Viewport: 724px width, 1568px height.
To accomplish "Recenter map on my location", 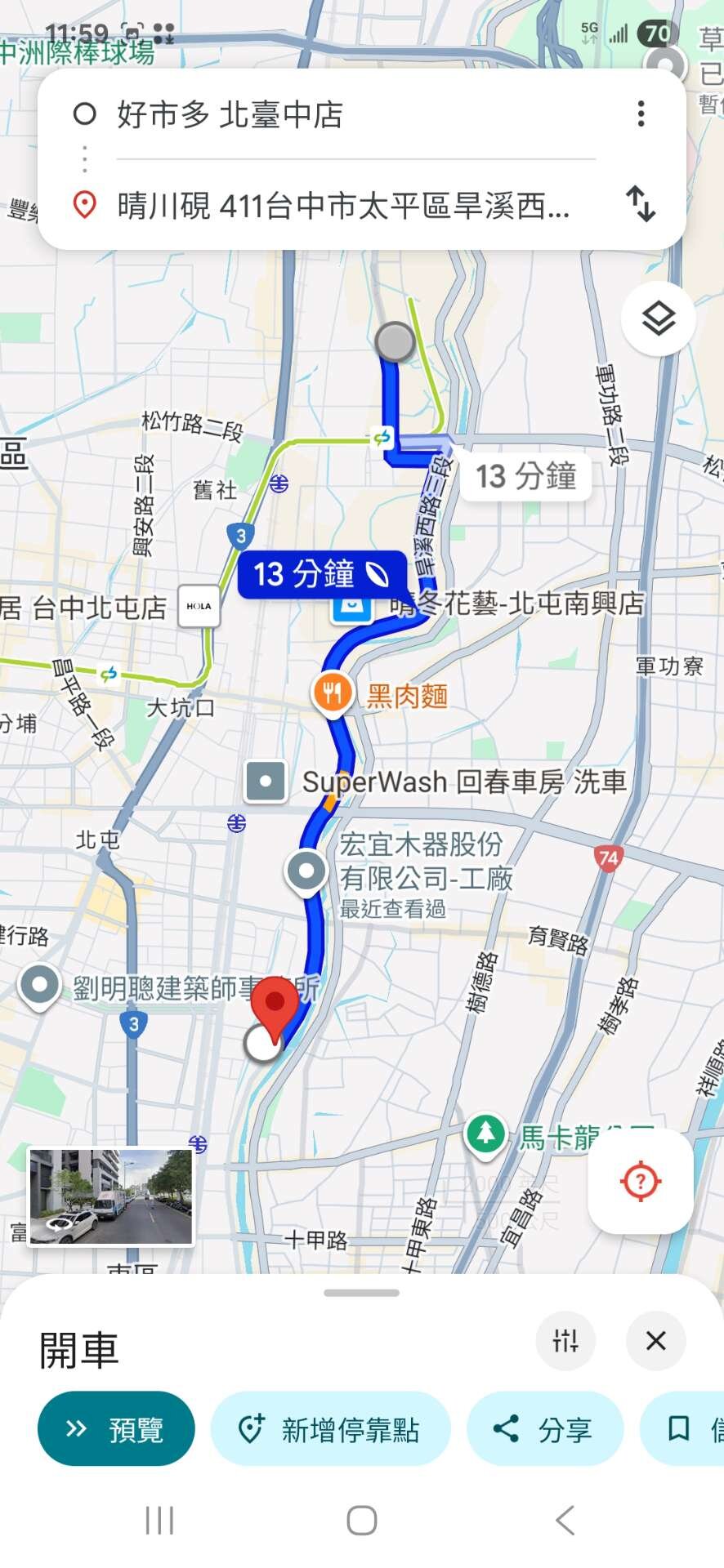I will 641,1181.
